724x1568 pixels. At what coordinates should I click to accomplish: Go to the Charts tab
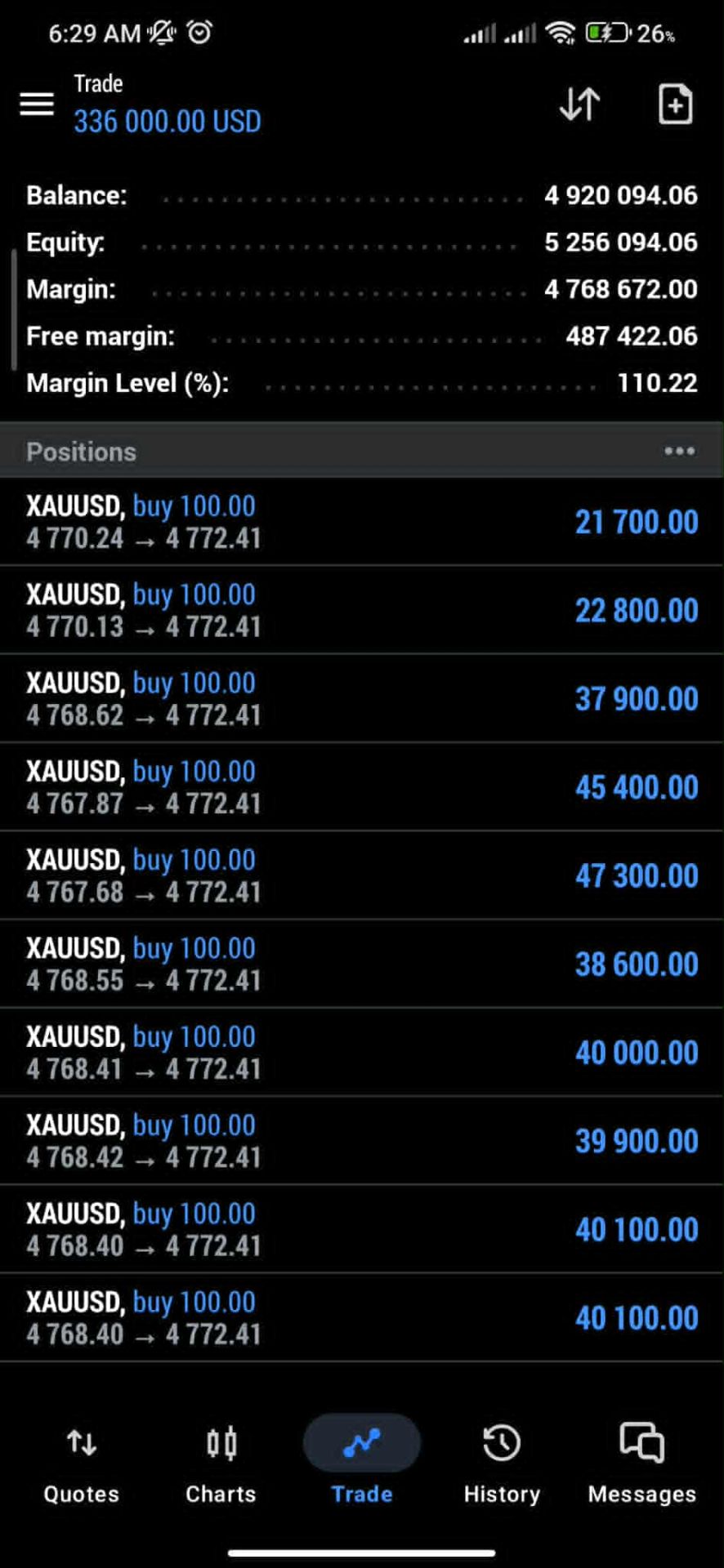[221, 1462]
